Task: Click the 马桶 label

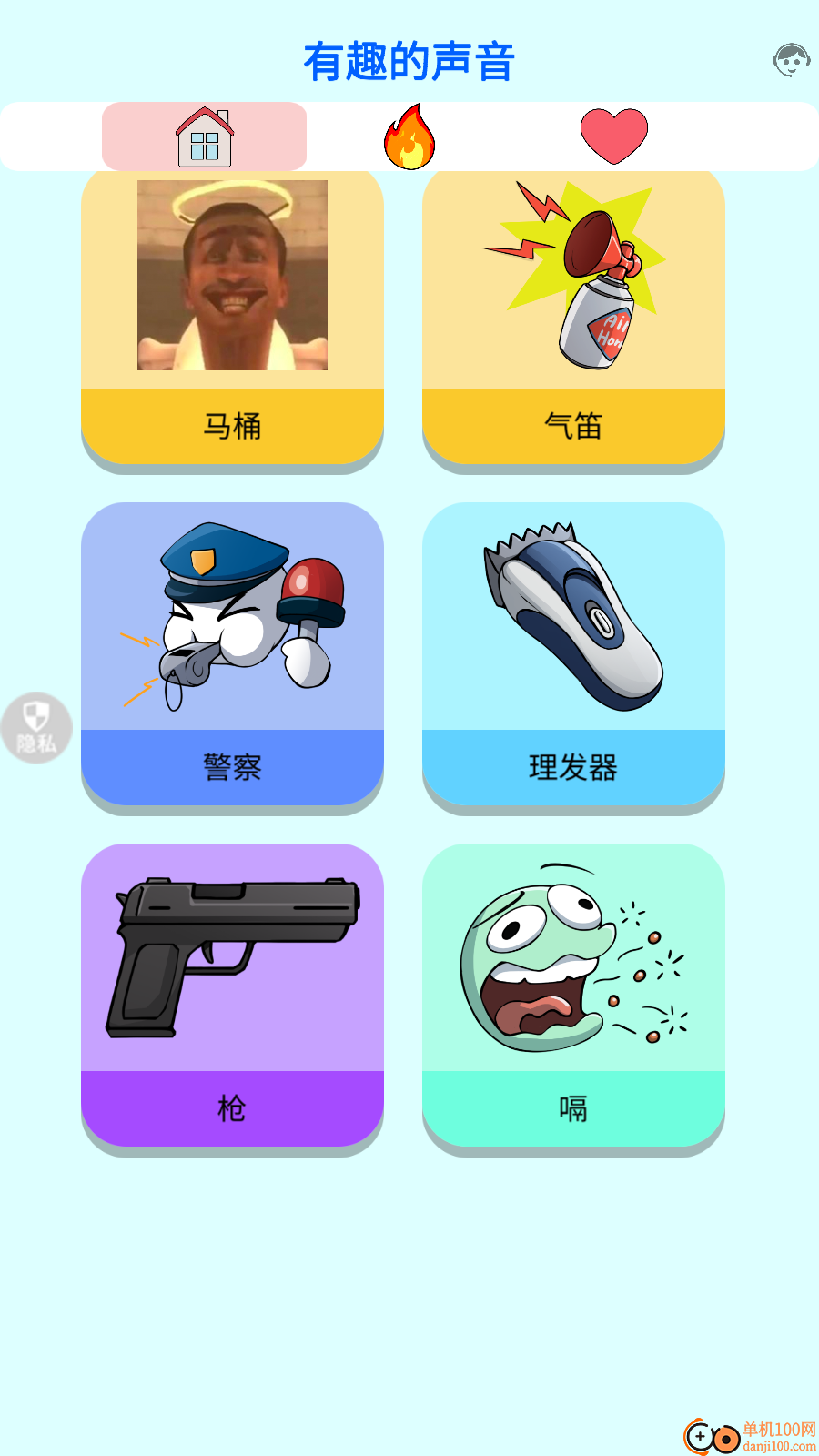Action: 232,426
